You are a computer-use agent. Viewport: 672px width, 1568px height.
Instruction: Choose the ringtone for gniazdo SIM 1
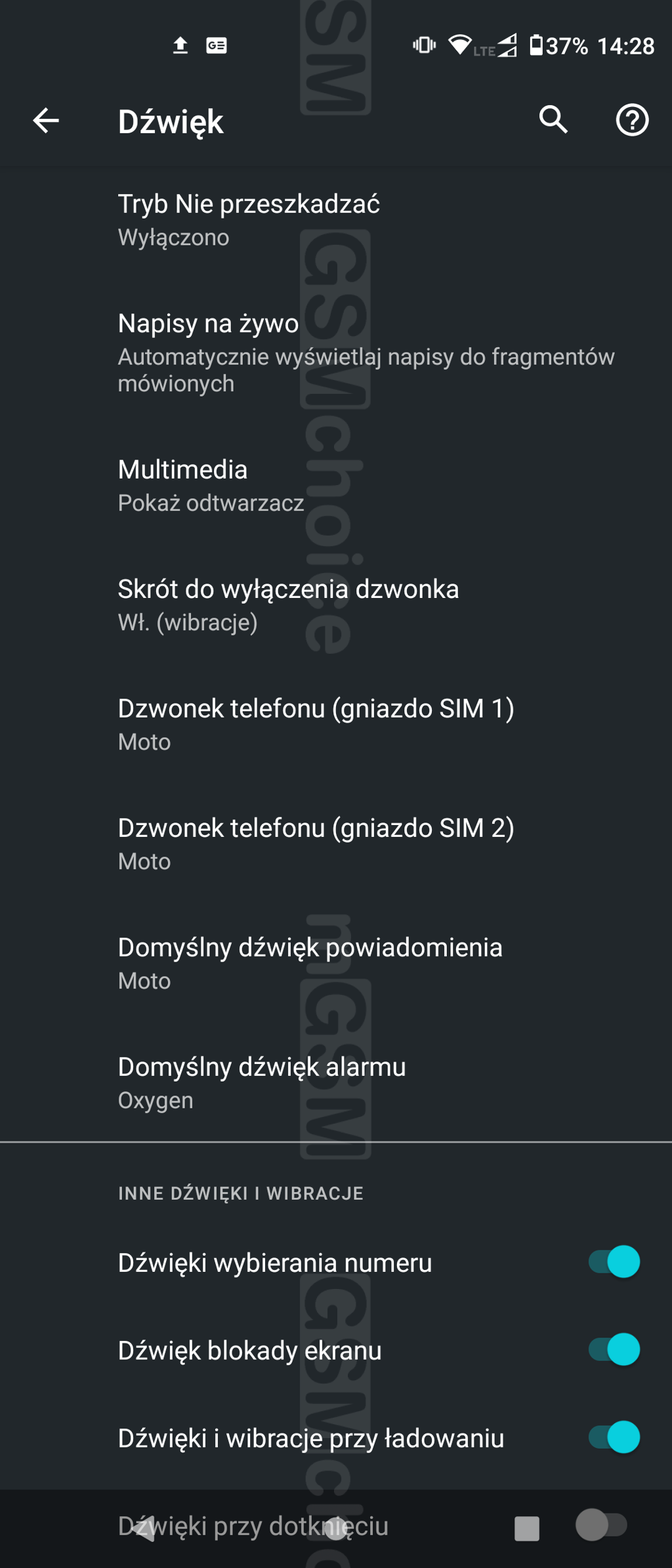[x=316, y=724]
